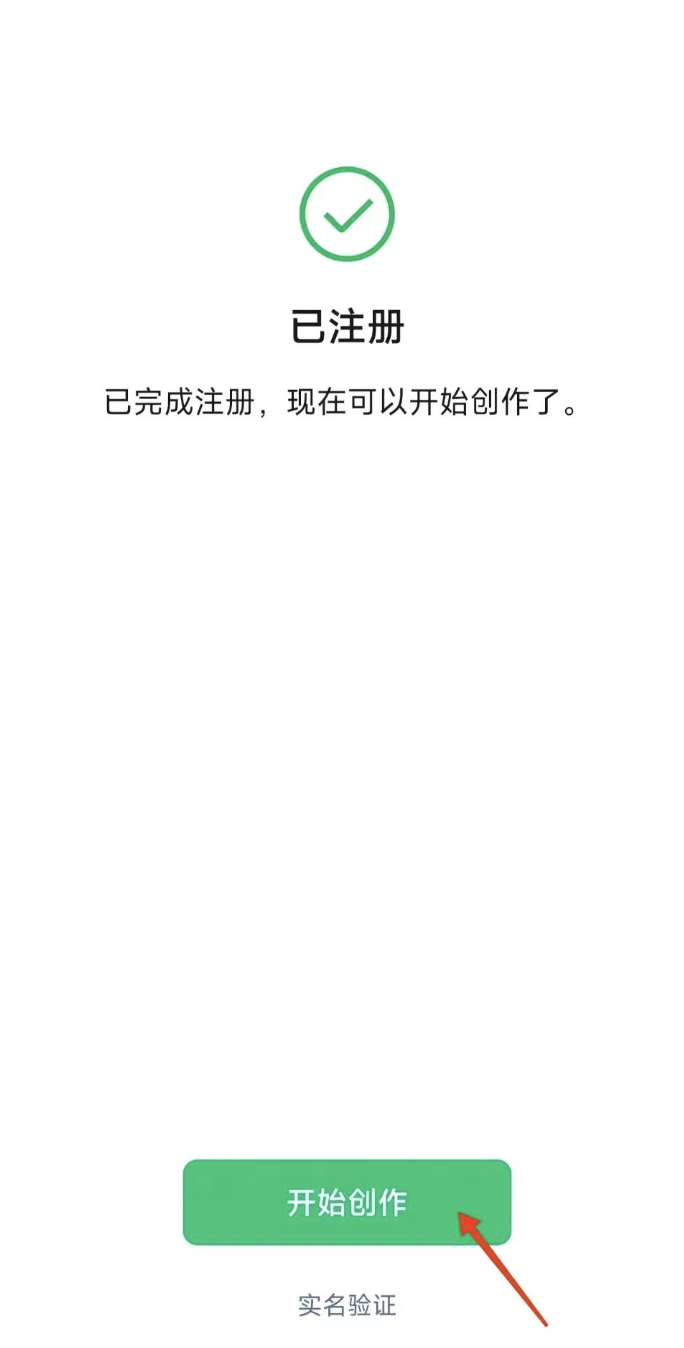684x1348 pixels.
Task: Tap the 开始创作 button
Action: (x=346, y=1202)
